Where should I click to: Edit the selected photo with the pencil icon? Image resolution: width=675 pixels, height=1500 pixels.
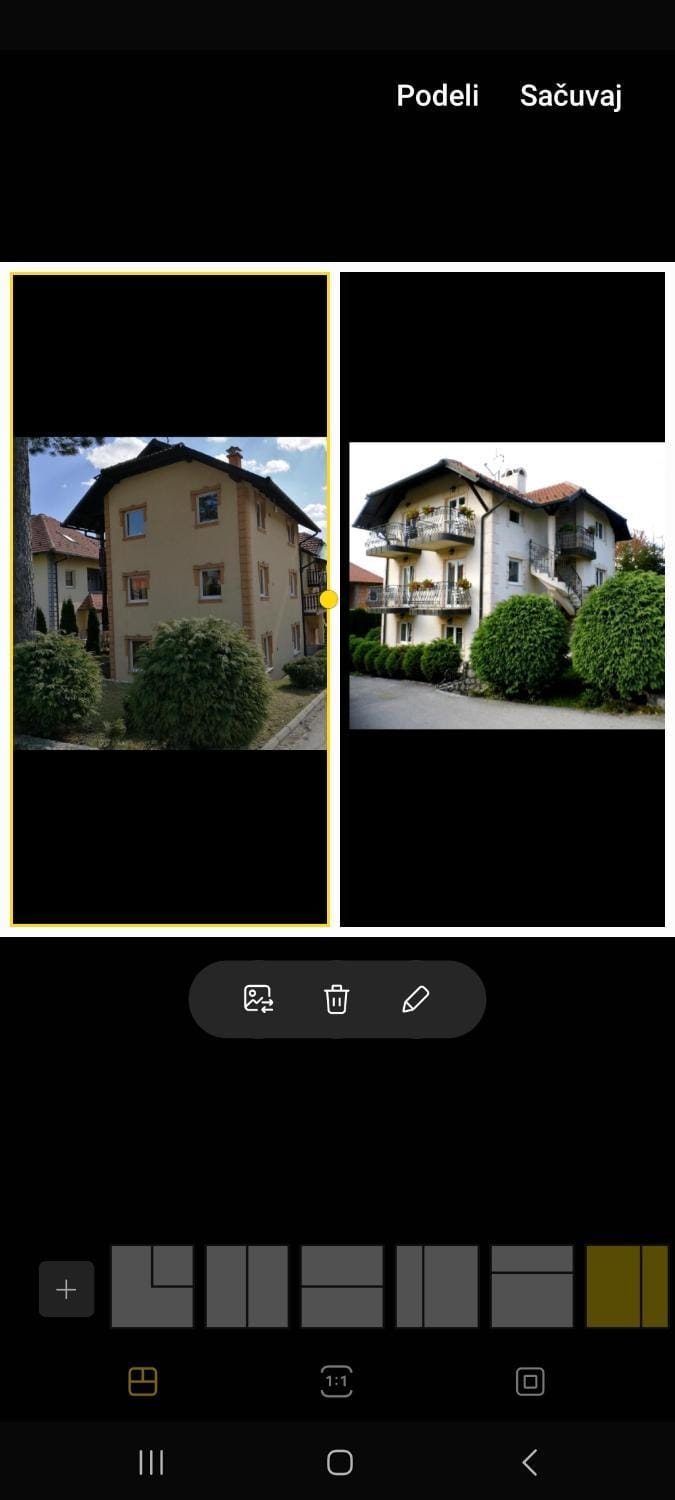coord(415,999)
